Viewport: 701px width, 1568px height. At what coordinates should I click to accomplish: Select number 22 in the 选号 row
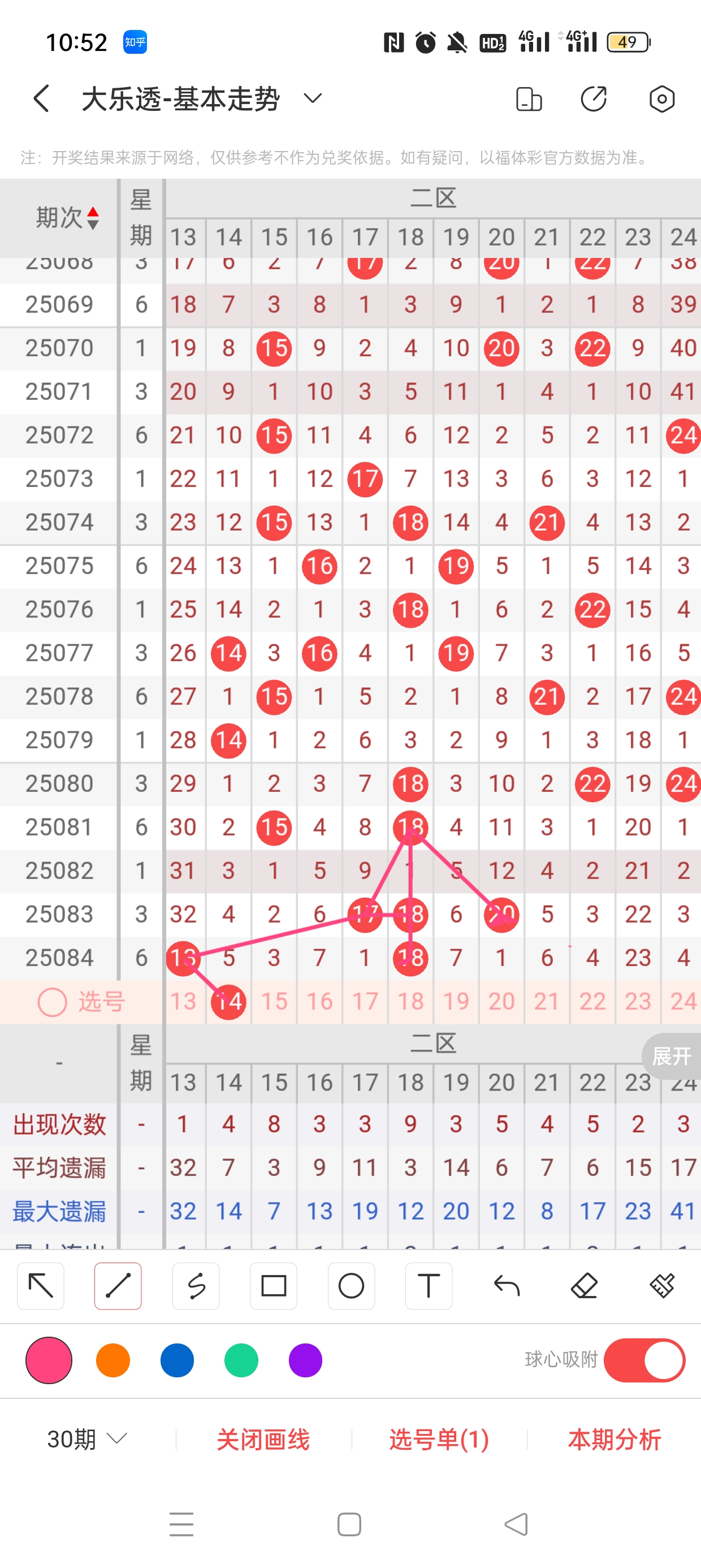click(x=592, y=1001)
